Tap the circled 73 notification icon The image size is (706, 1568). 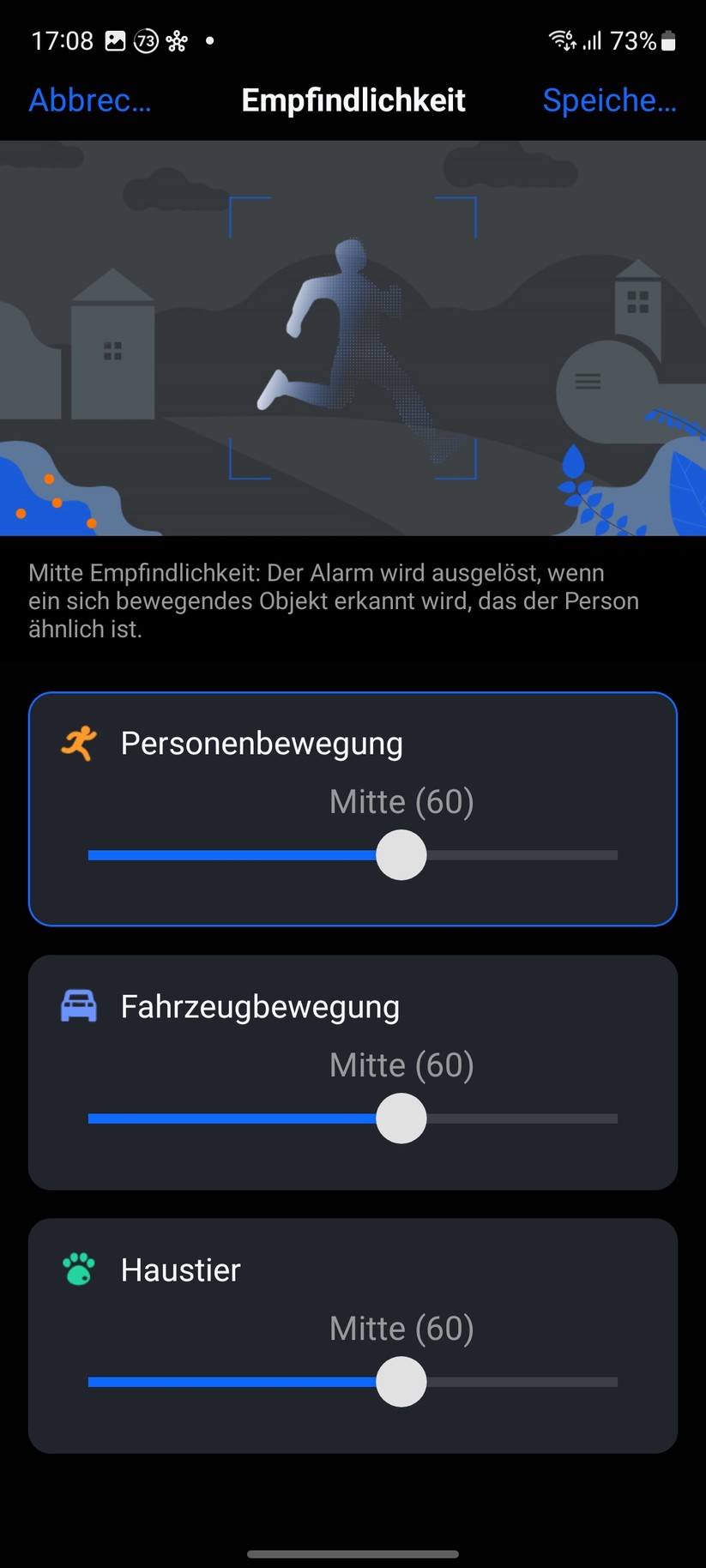pos(146,39)
